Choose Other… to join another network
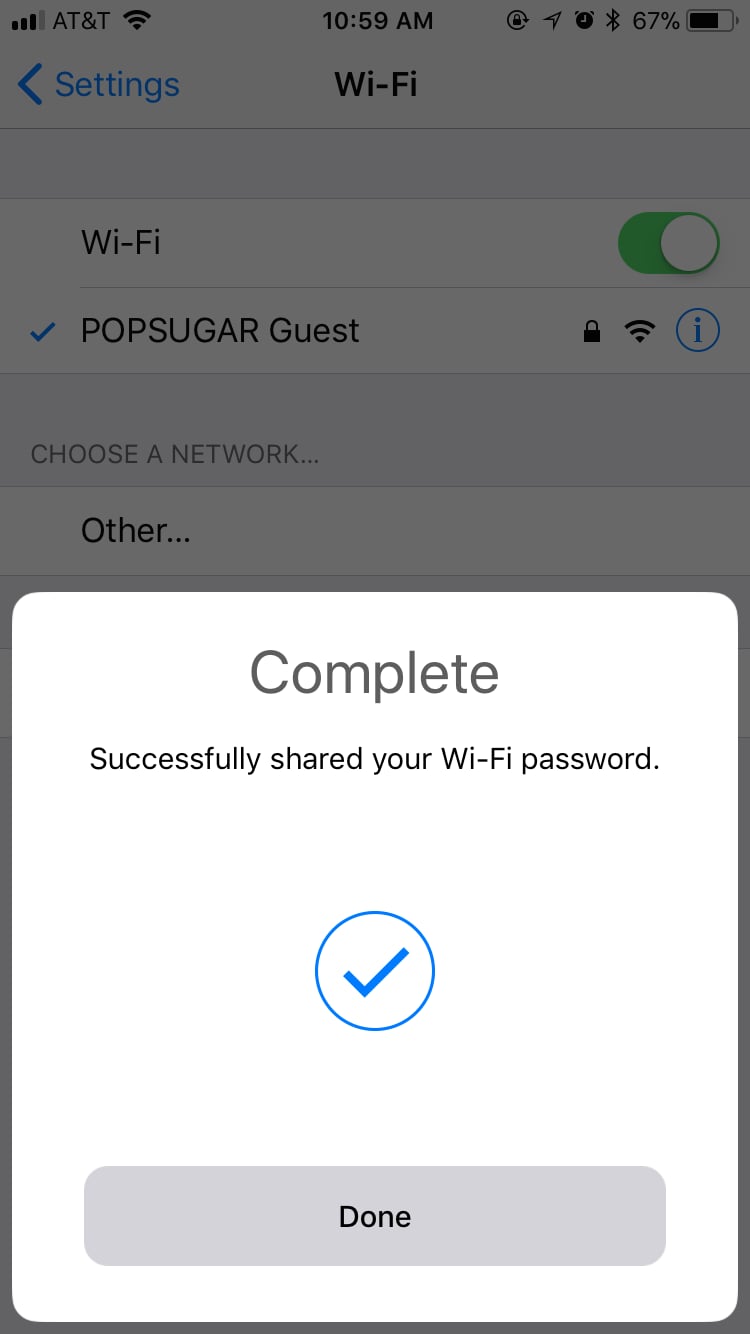The width and height of the screenshot is (750, 1334). pyautogui.click(x=375, y=531)
